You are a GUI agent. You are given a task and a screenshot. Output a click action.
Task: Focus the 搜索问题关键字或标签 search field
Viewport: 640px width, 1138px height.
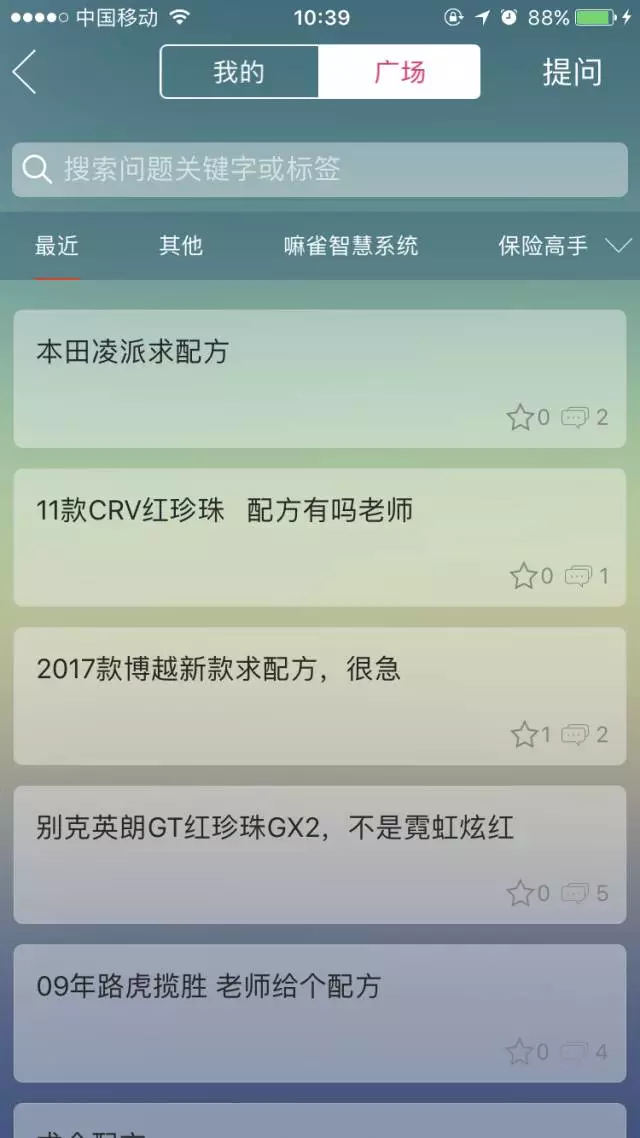[320, 169]
